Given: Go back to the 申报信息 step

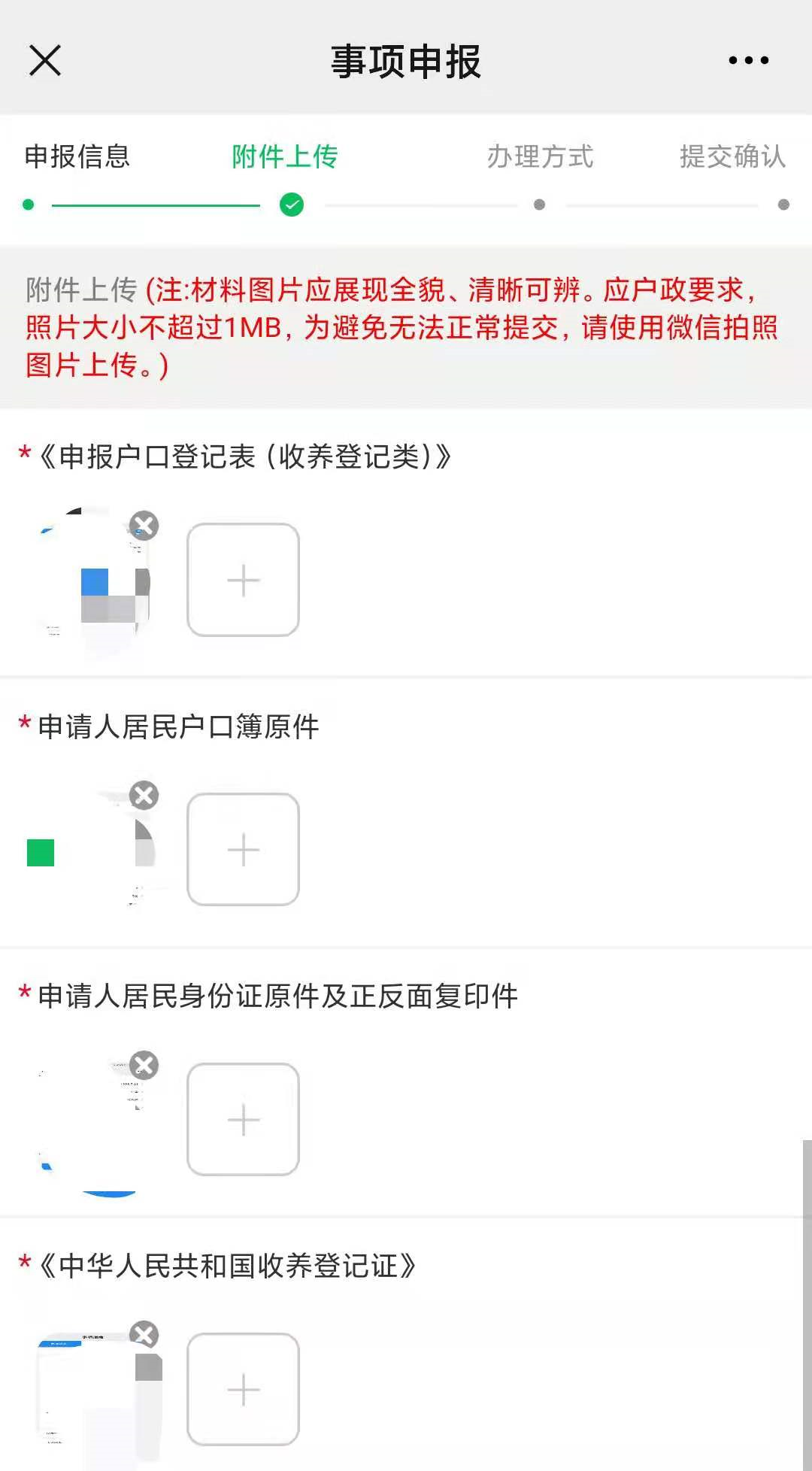Looking at the screenshot, I should coord(77,156).
